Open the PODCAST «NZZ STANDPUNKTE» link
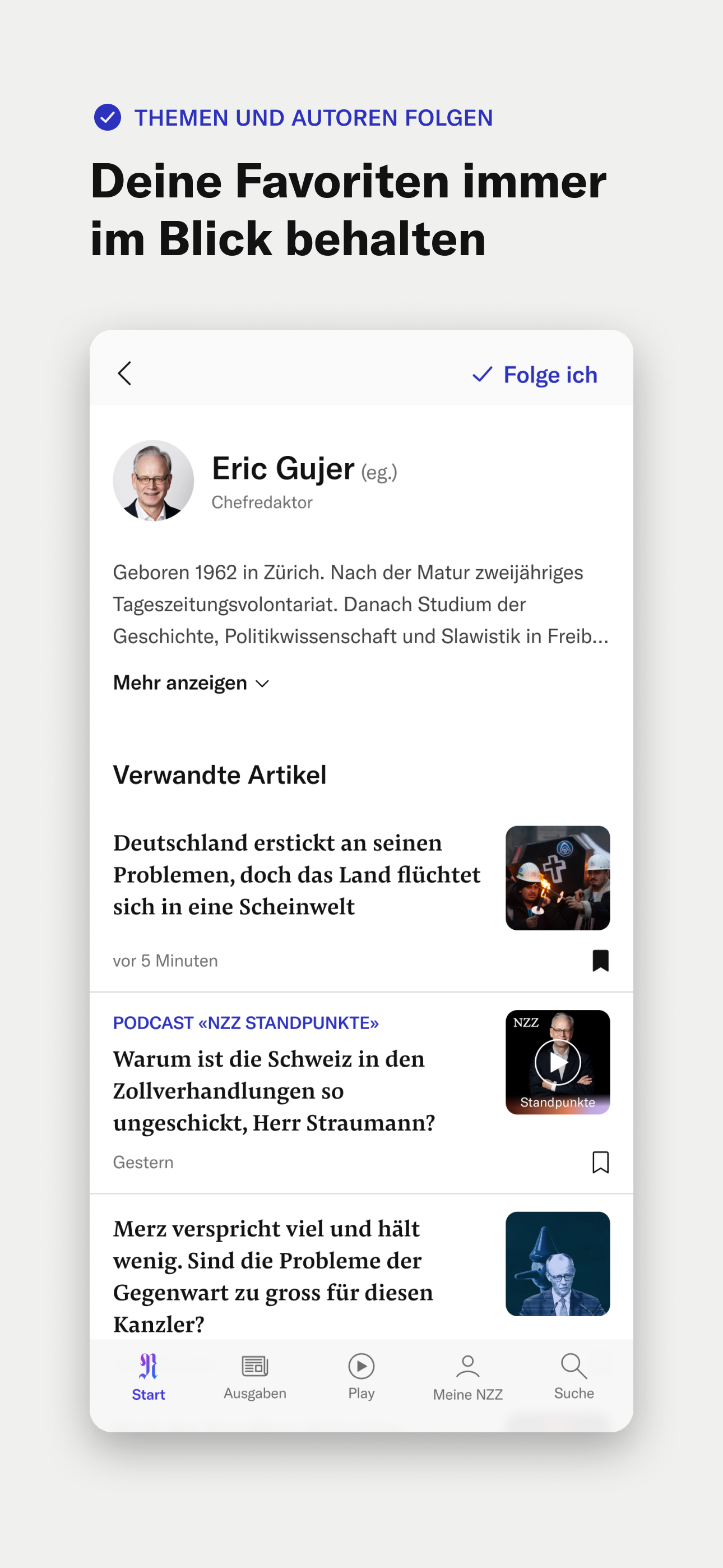The width and height of the screenshot is (723, 1568). (245, 1022)
